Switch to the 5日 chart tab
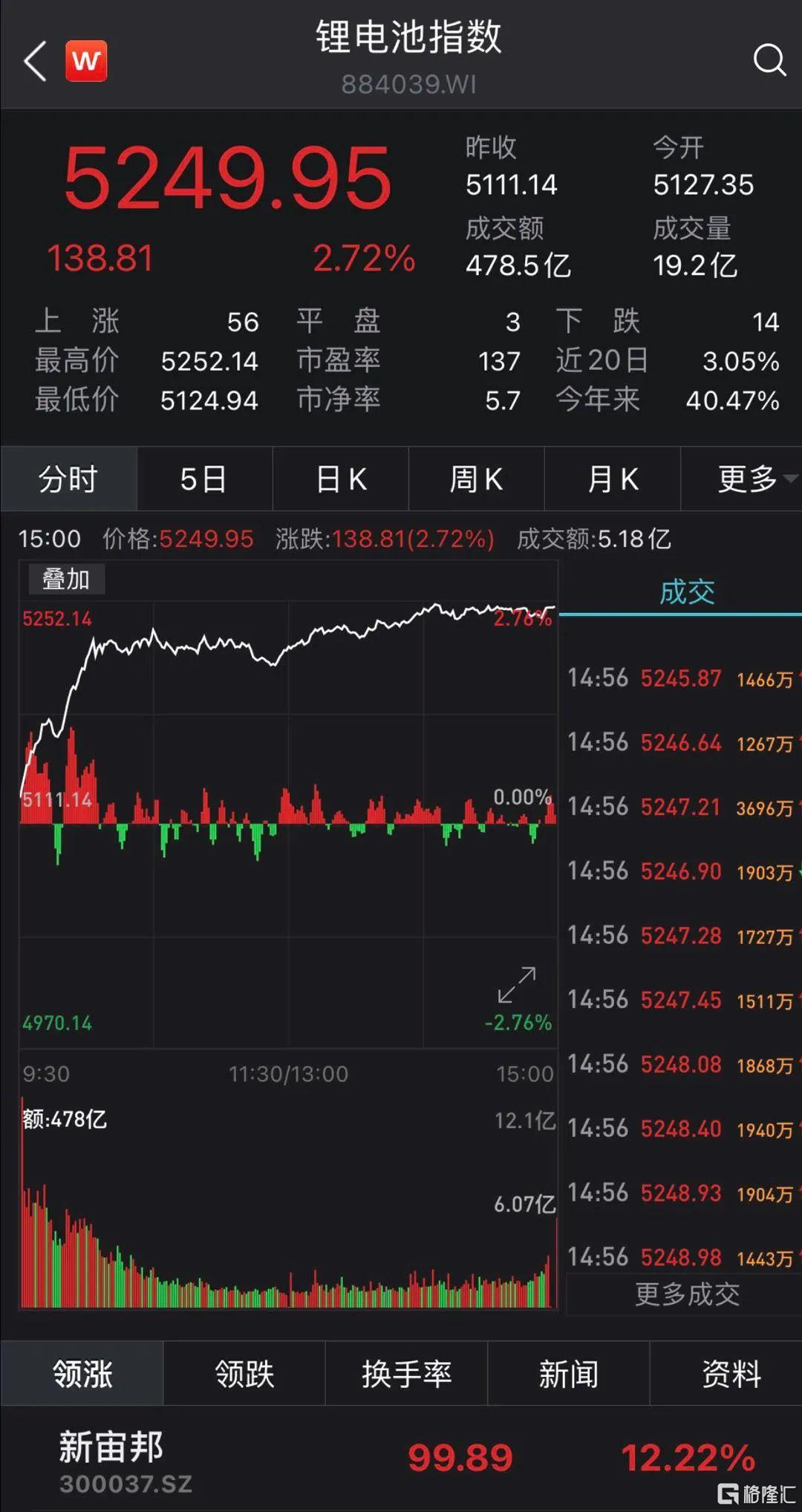 (204, 479)
